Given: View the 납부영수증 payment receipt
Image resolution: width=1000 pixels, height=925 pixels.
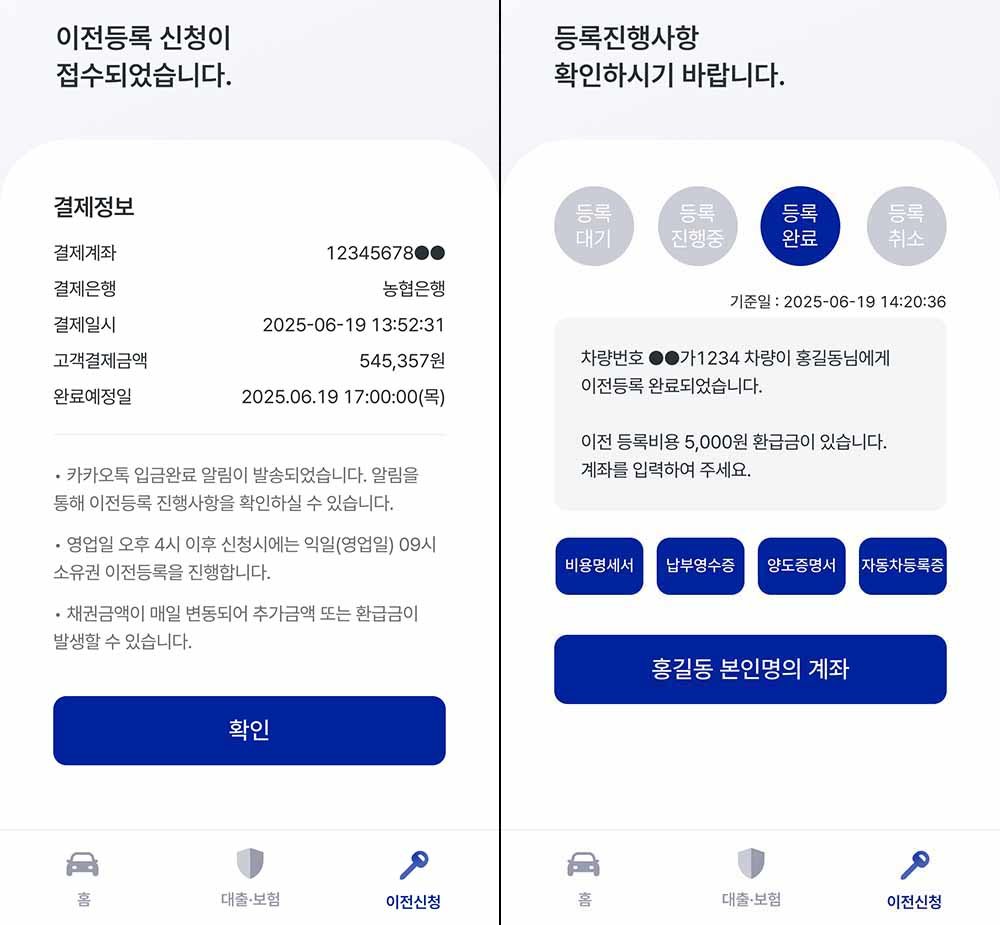Looking at the screenshot, I should (700, 565).
